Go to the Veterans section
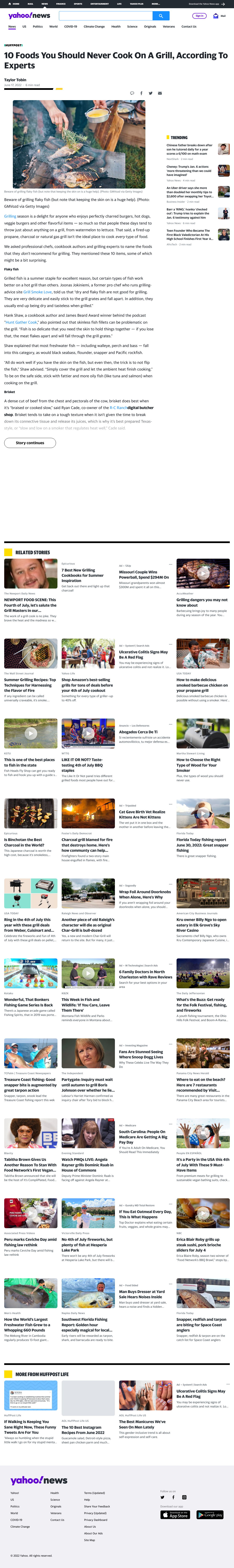 [169, 27]
